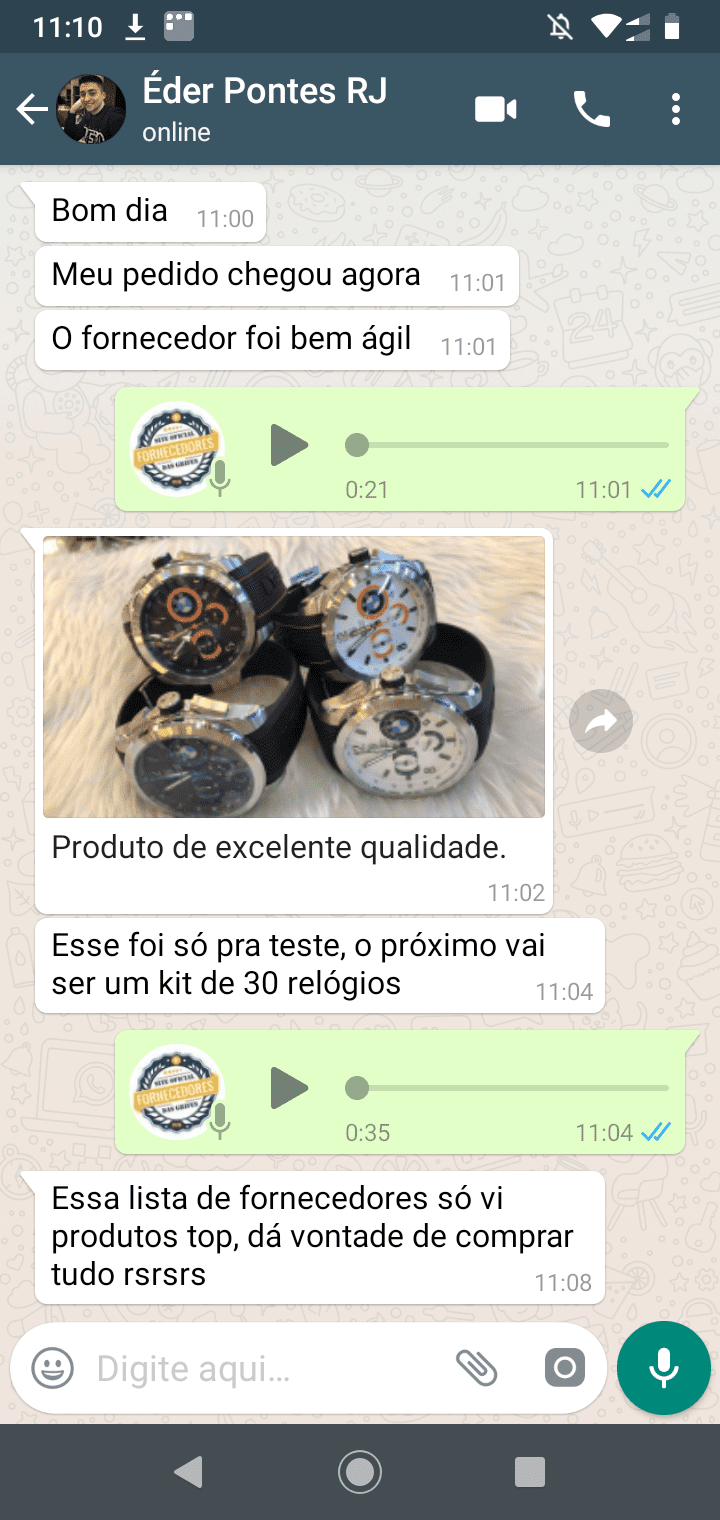This screenshot has width=720, height=1520.
Task: Tap the microphone to record a voice message
Action: coord(663,1367)
